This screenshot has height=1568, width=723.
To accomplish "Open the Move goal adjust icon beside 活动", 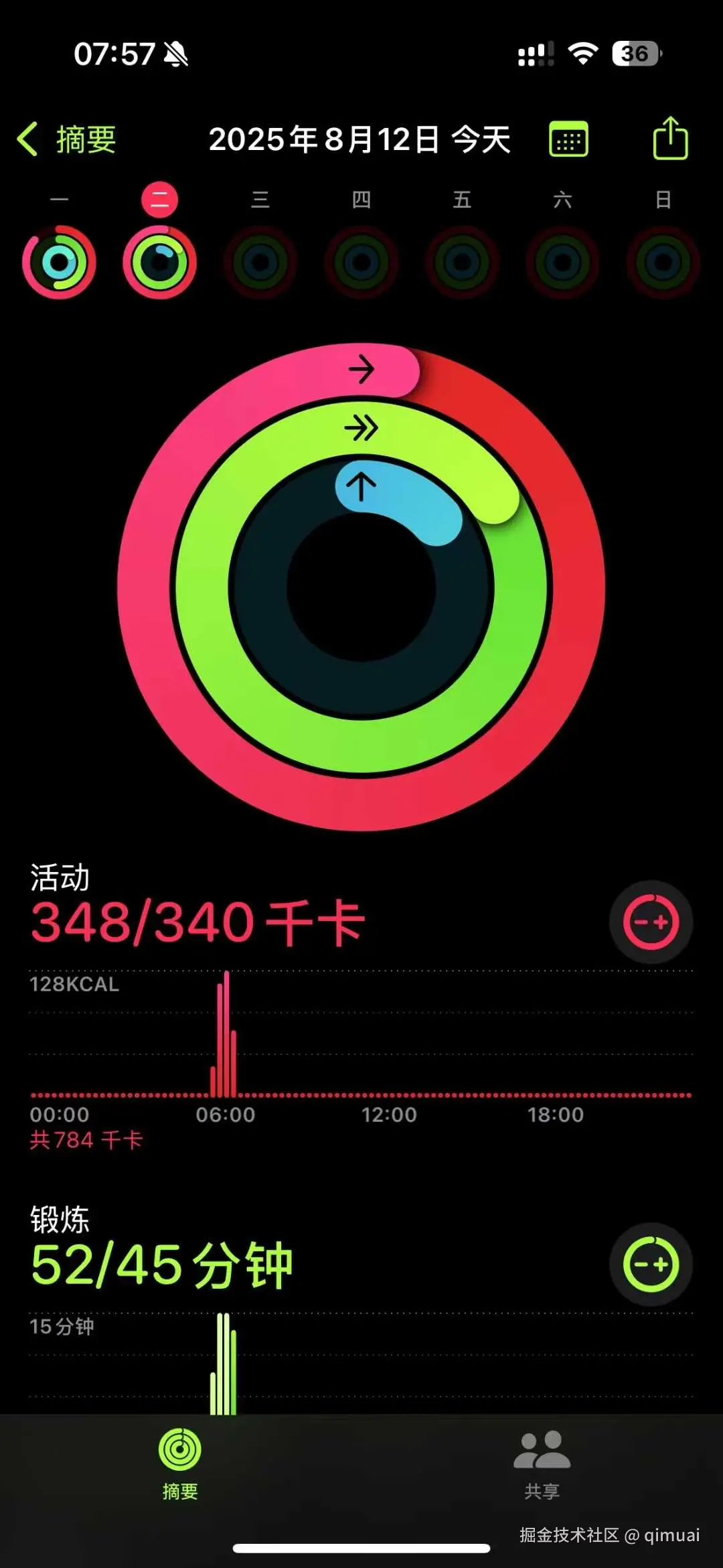I will (650, 922).
